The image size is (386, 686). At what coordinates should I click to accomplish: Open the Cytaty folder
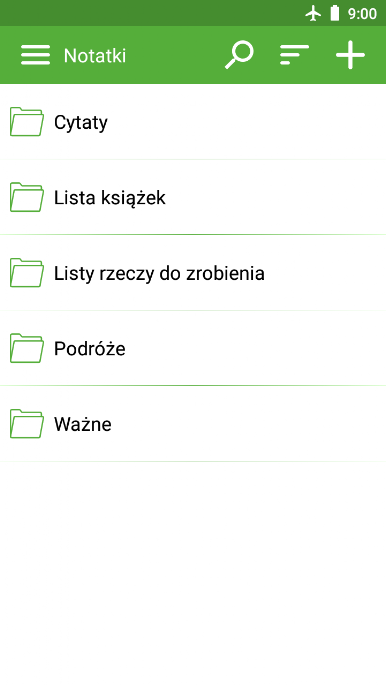coord(193,122)
